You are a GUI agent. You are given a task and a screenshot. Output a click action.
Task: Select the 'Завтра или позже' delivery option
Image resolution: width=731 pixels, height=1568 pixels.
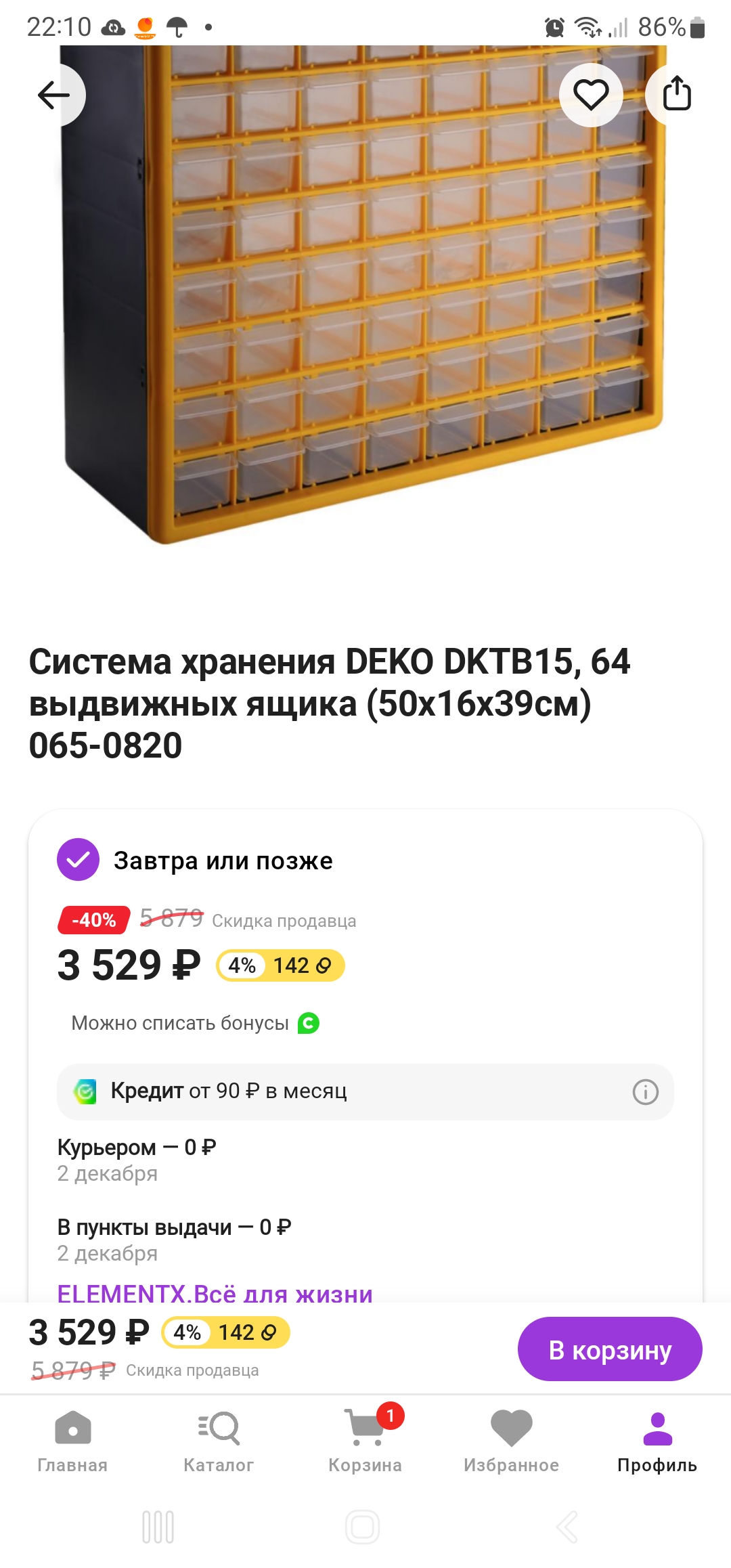(x=79, y=860)
